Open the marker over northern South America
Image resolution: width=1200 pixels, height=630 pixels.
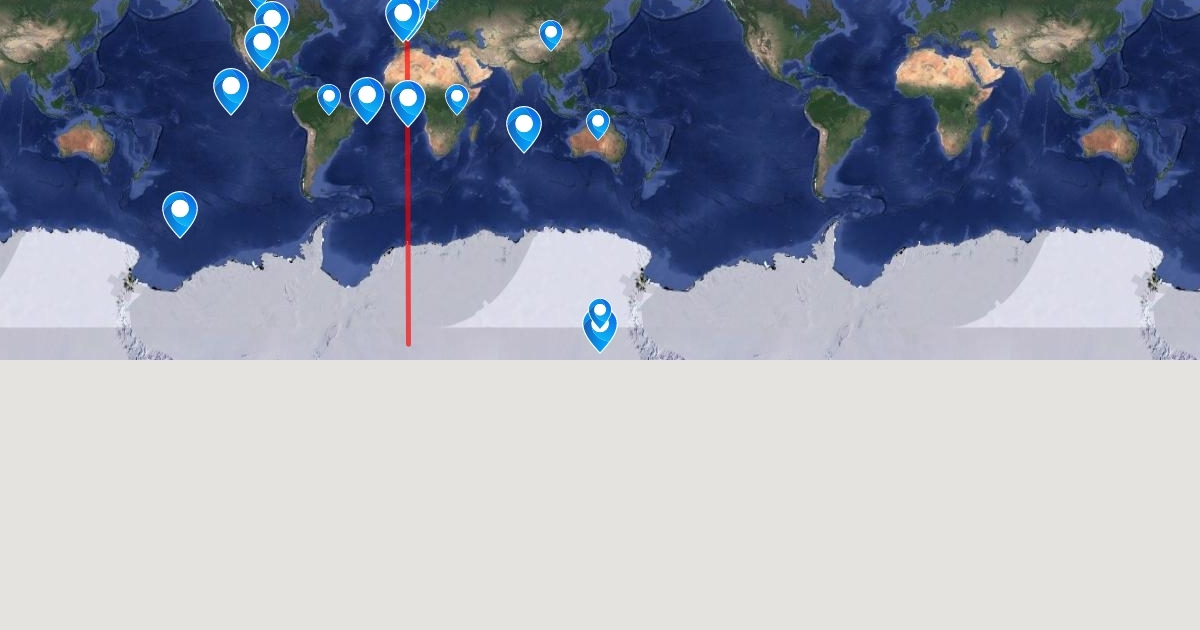coord(329,99)
